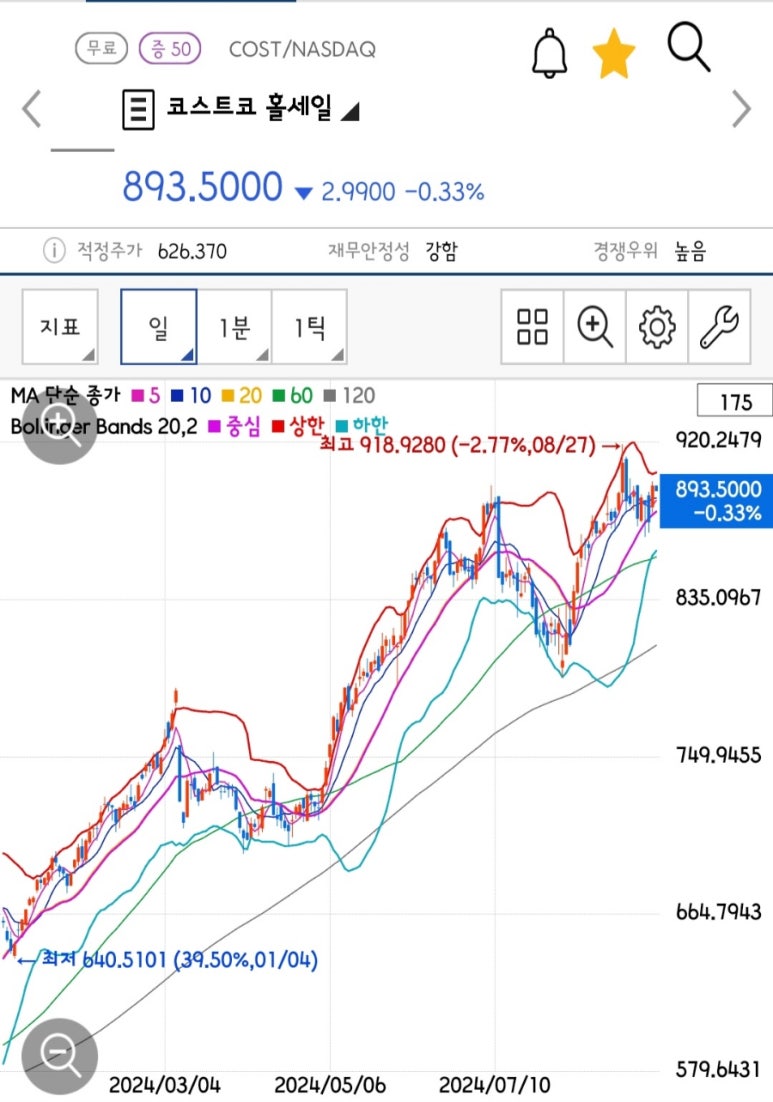Go to the previous stock arrow
Image resolution: width=773 pixels, height=1102 pixels.
[32, 109]
